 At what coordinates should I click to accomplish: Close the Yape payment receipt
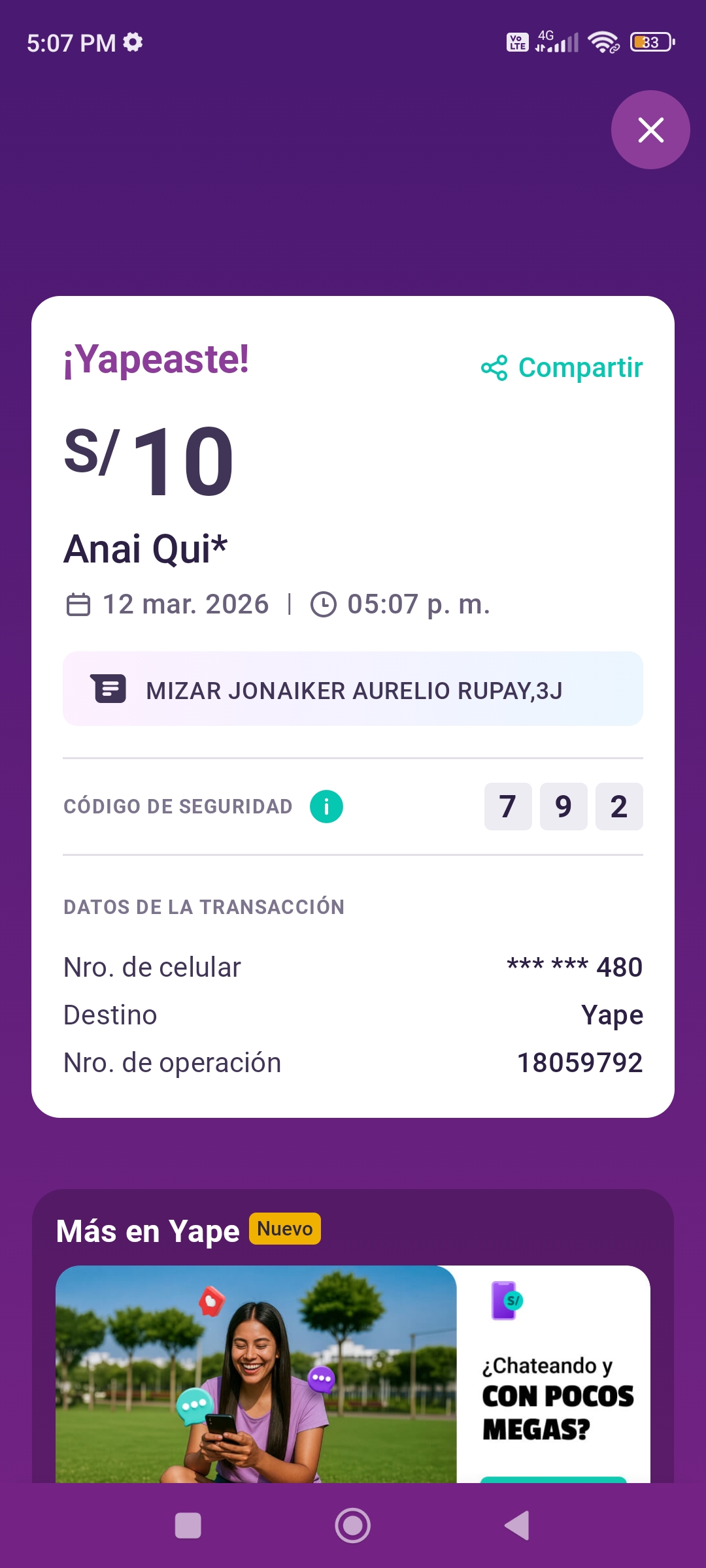650,130
